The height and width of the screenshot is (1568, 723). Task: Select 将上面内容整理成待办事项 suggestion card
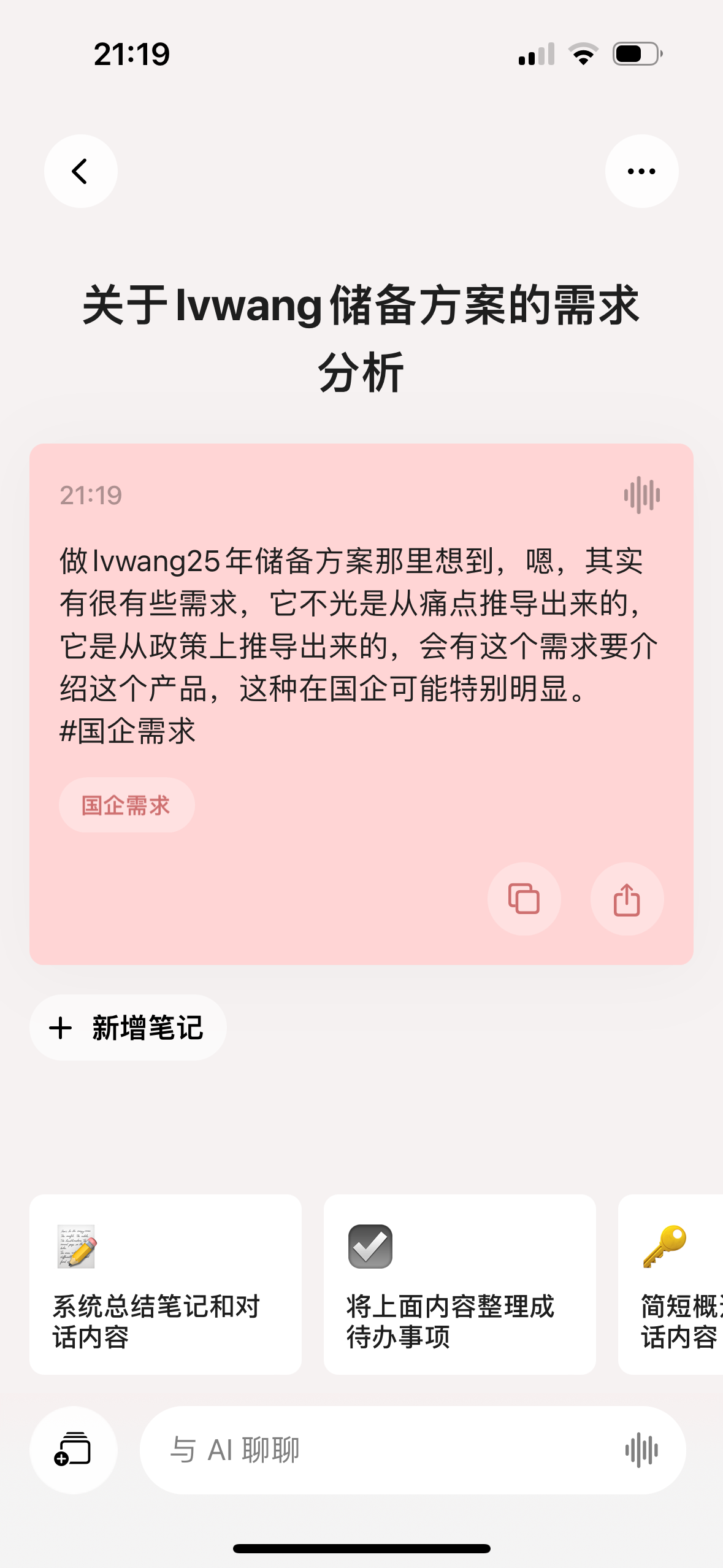click(460, 1284)
